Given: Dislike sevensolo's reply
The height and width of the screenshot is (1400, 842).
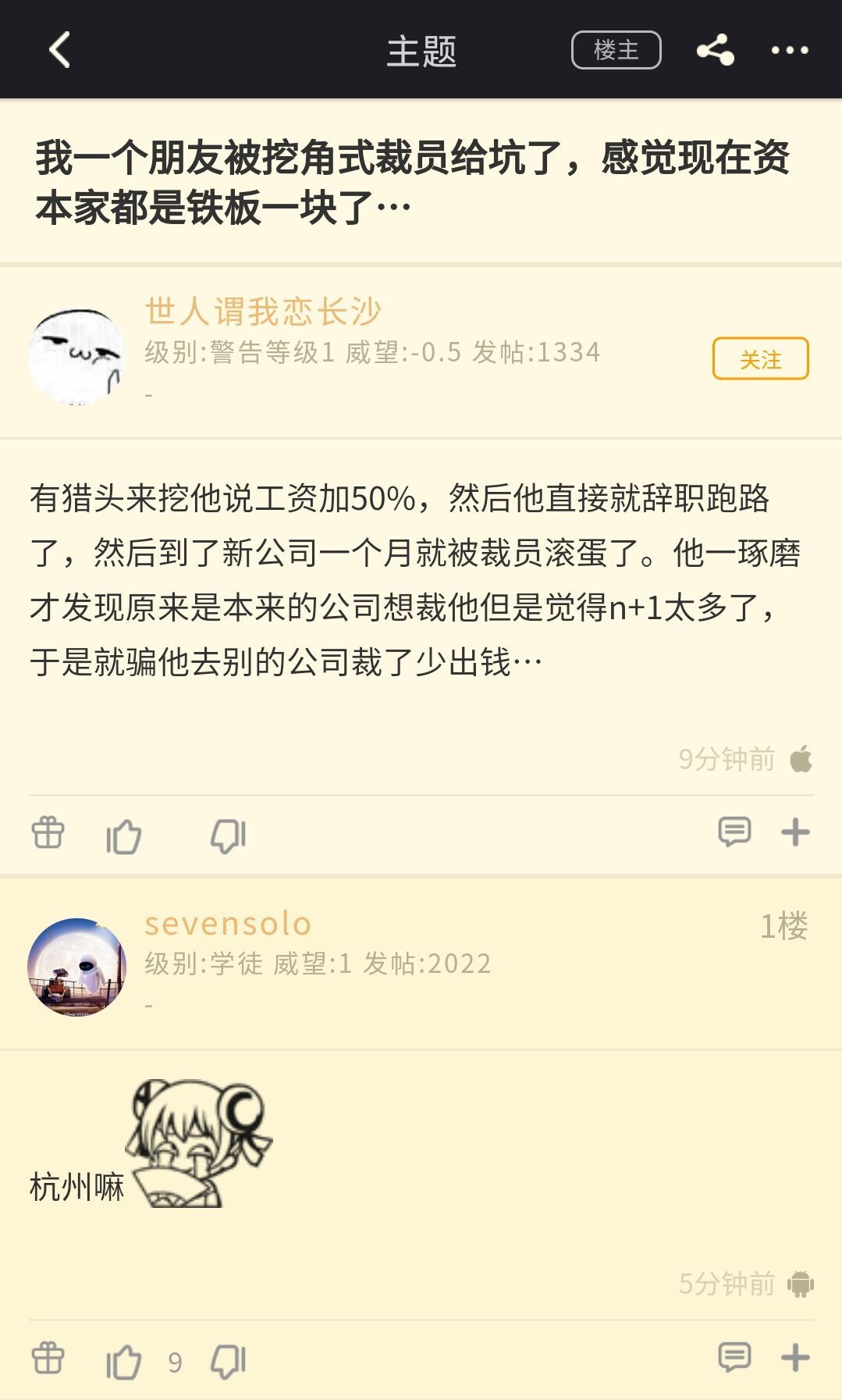Looking at the screenshot, I should tap(229, 1361).
